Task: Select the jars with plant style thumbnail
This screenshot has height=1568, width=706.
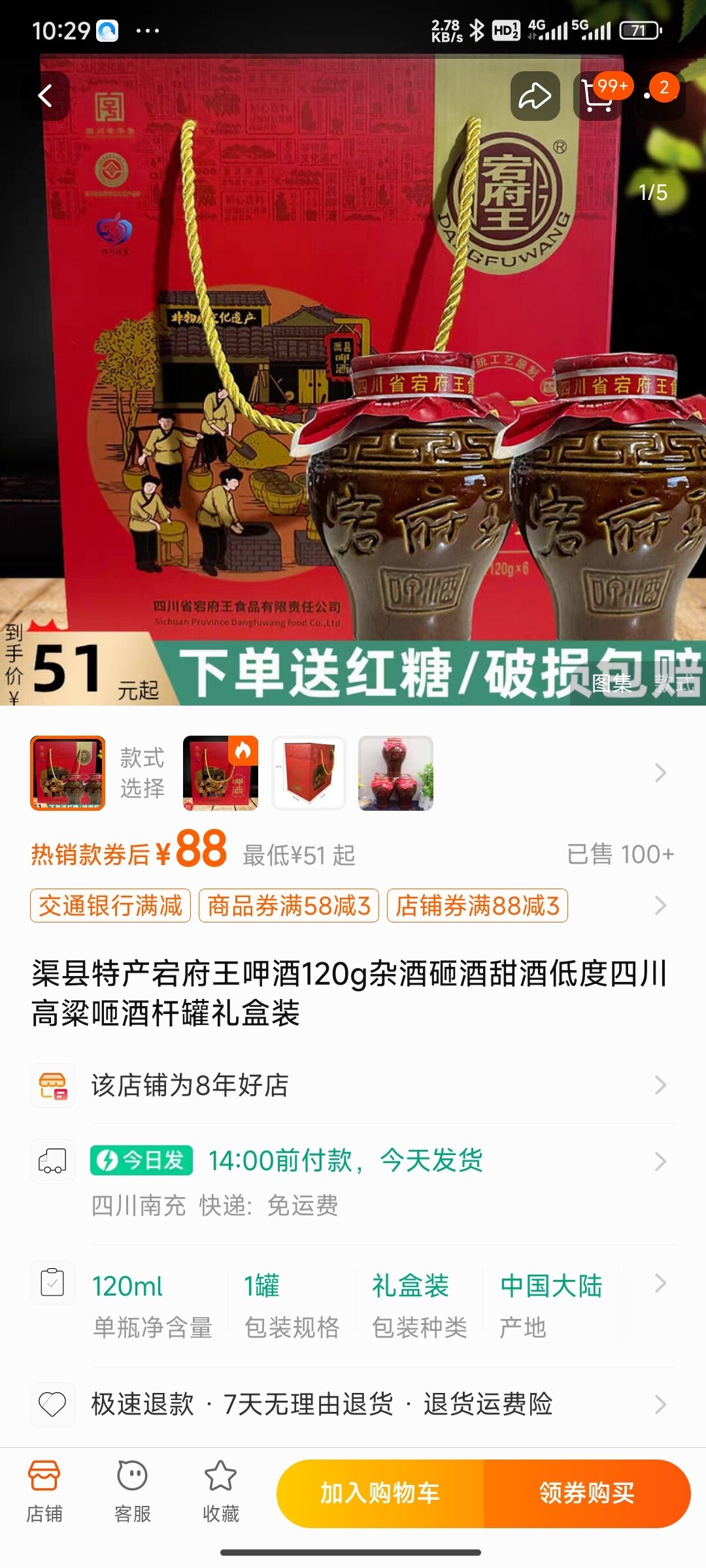Action: pyautogui.click(x=395, y=773)
